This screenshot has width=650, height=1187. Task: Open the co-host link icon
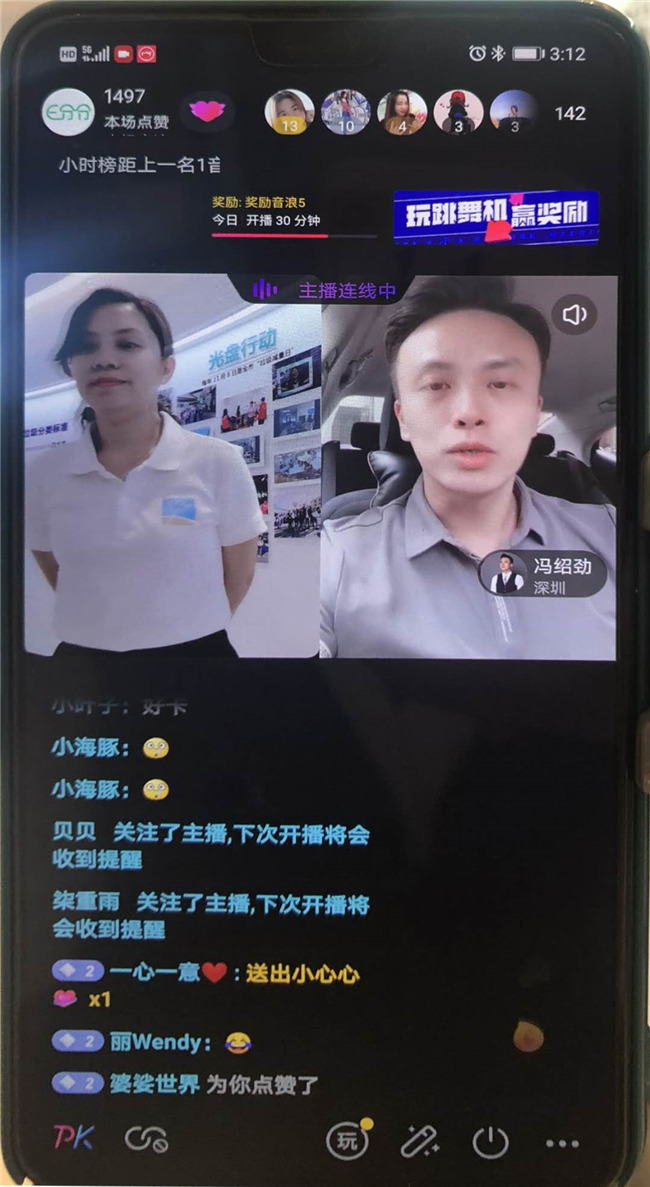[x=145, y=1139]
